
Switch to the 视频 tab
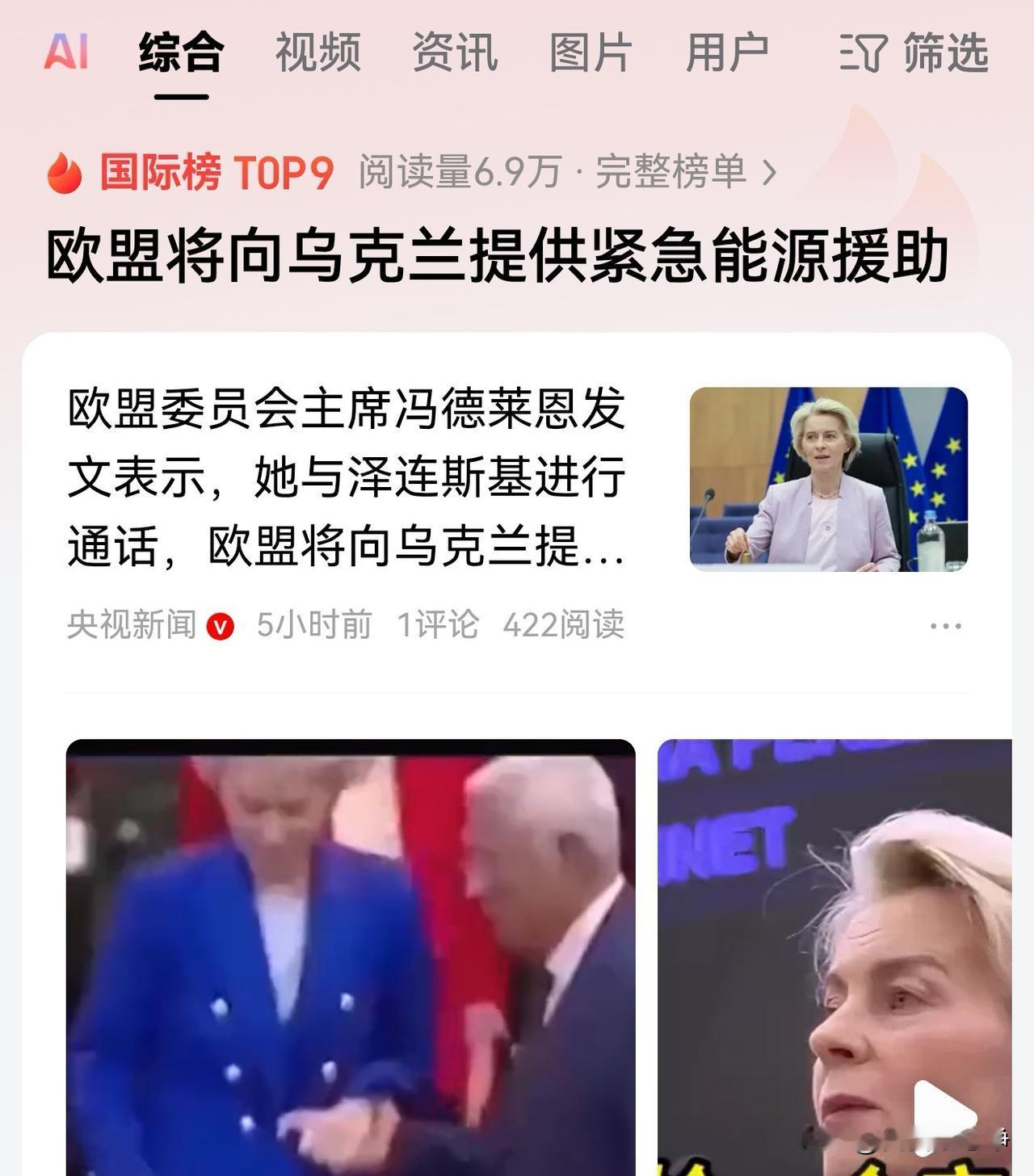(317, 52)
